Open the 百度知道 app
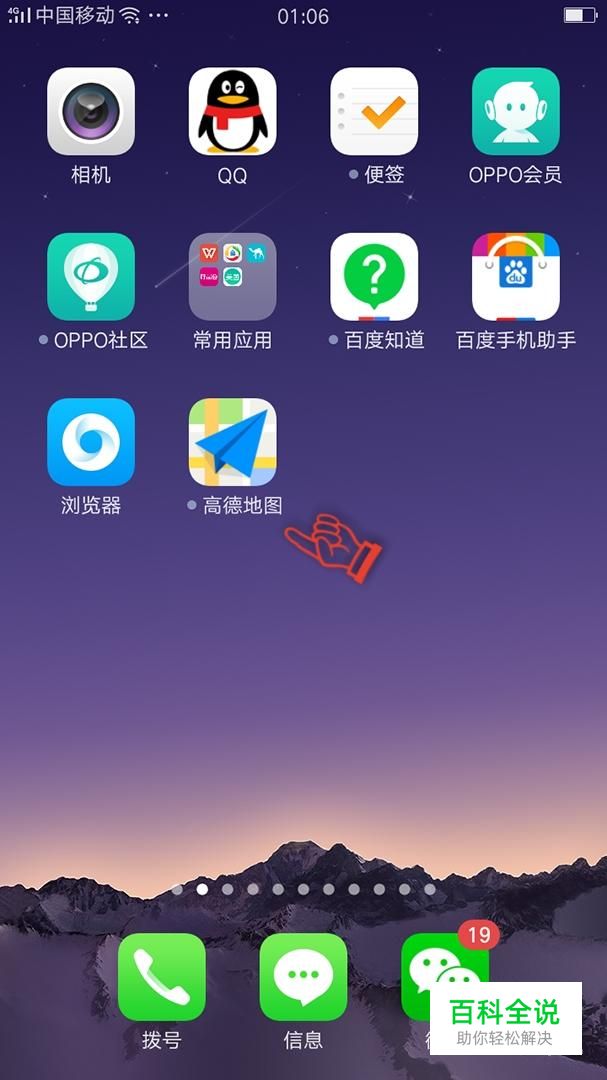This screenshot has height=1080, width=607. coord(374,277)
